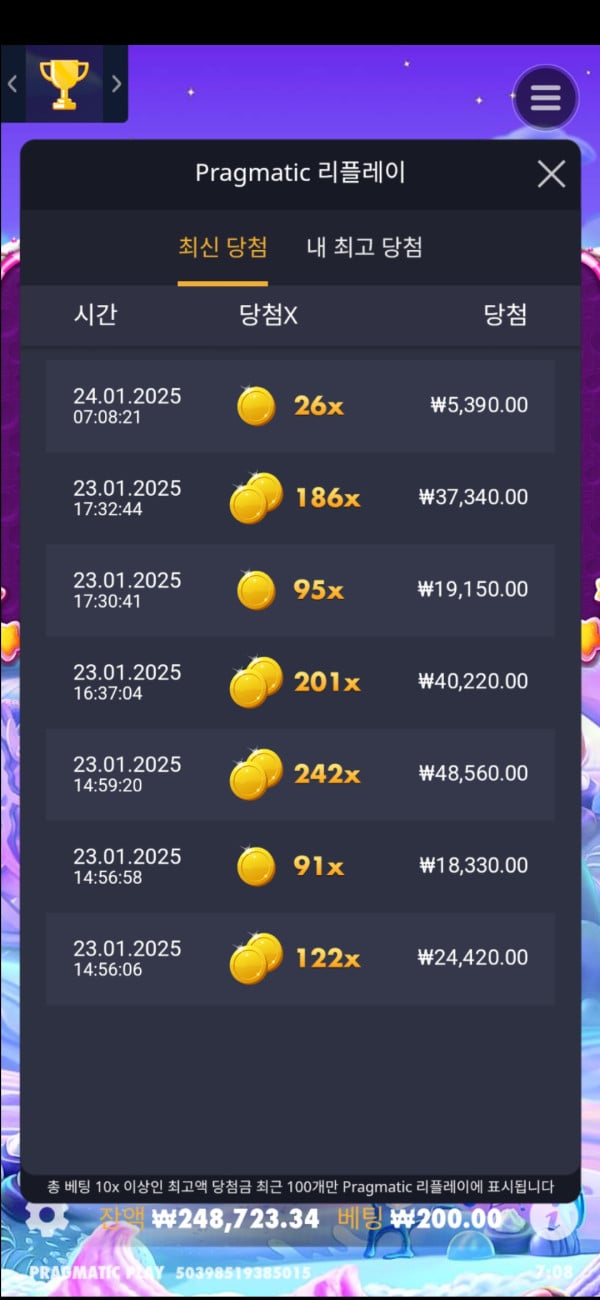Open replay for the 26x win

point(300,406)
